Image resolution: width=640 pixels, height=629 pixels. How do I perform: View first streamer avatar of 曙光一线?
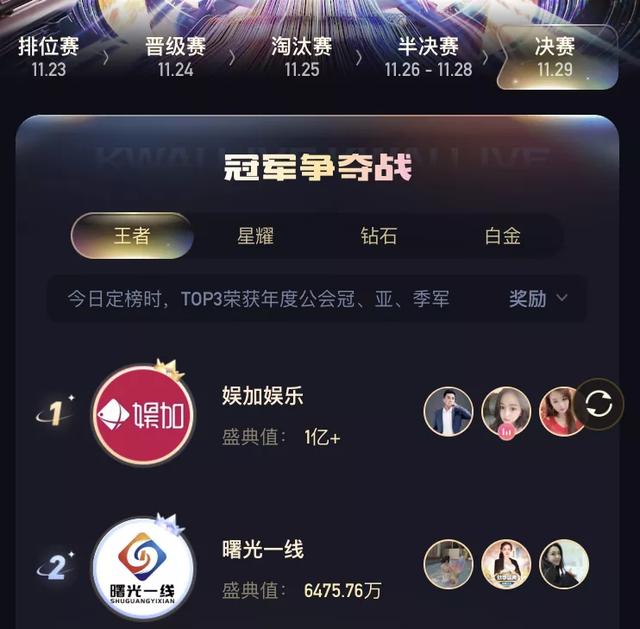point(448,564)
